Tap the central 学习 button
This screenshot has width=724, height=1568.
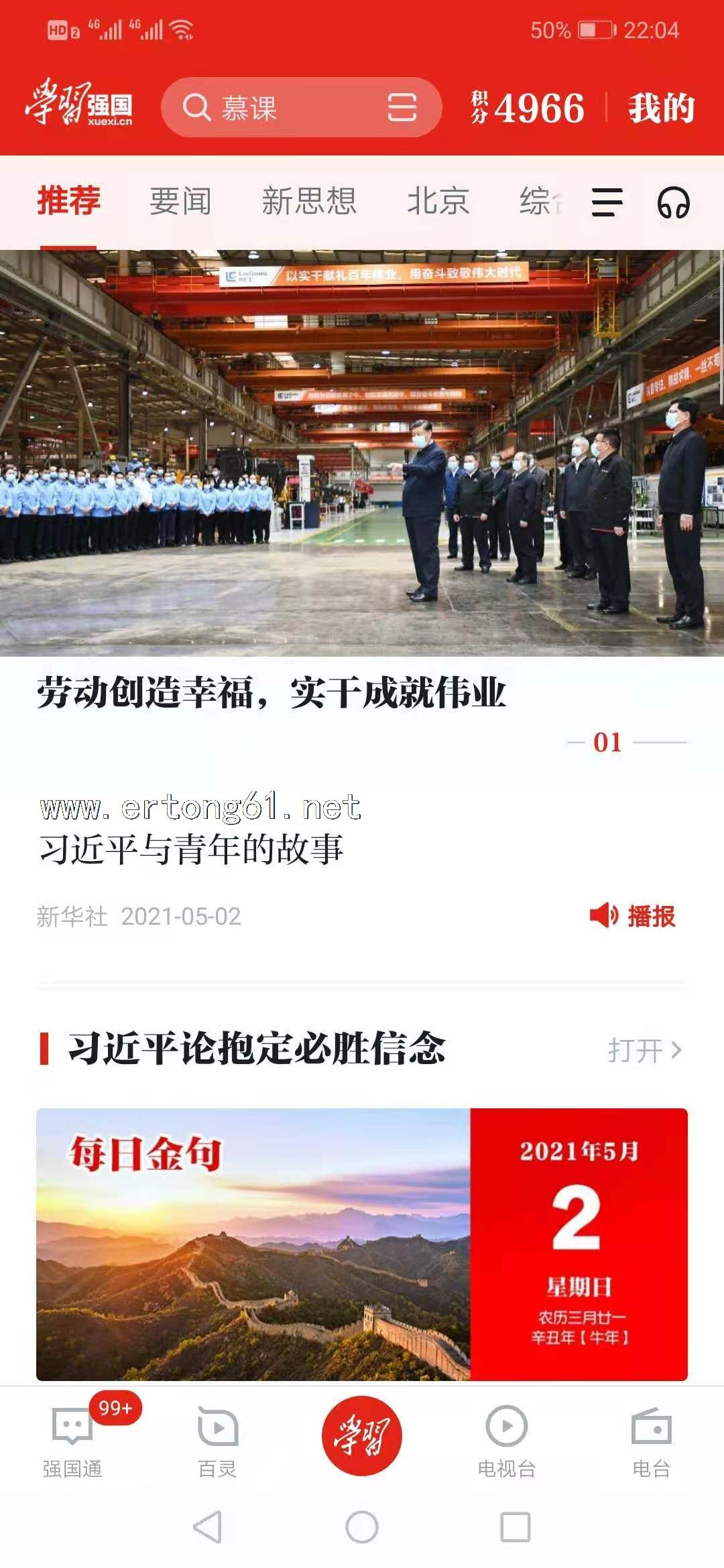pyautogui.click(x=362, y=1435)
